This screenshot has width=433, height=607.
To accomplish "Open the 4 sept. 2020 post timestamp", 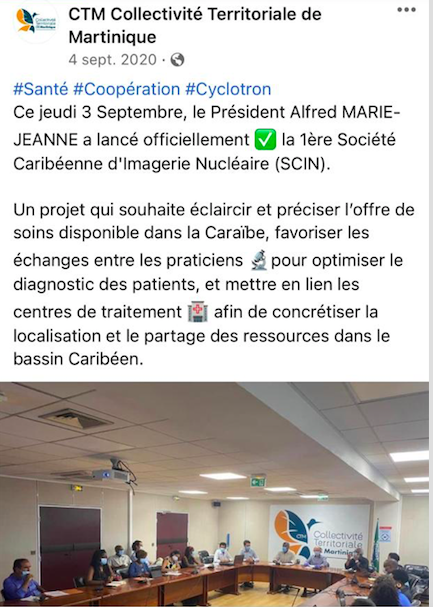I will pos(113,60).
